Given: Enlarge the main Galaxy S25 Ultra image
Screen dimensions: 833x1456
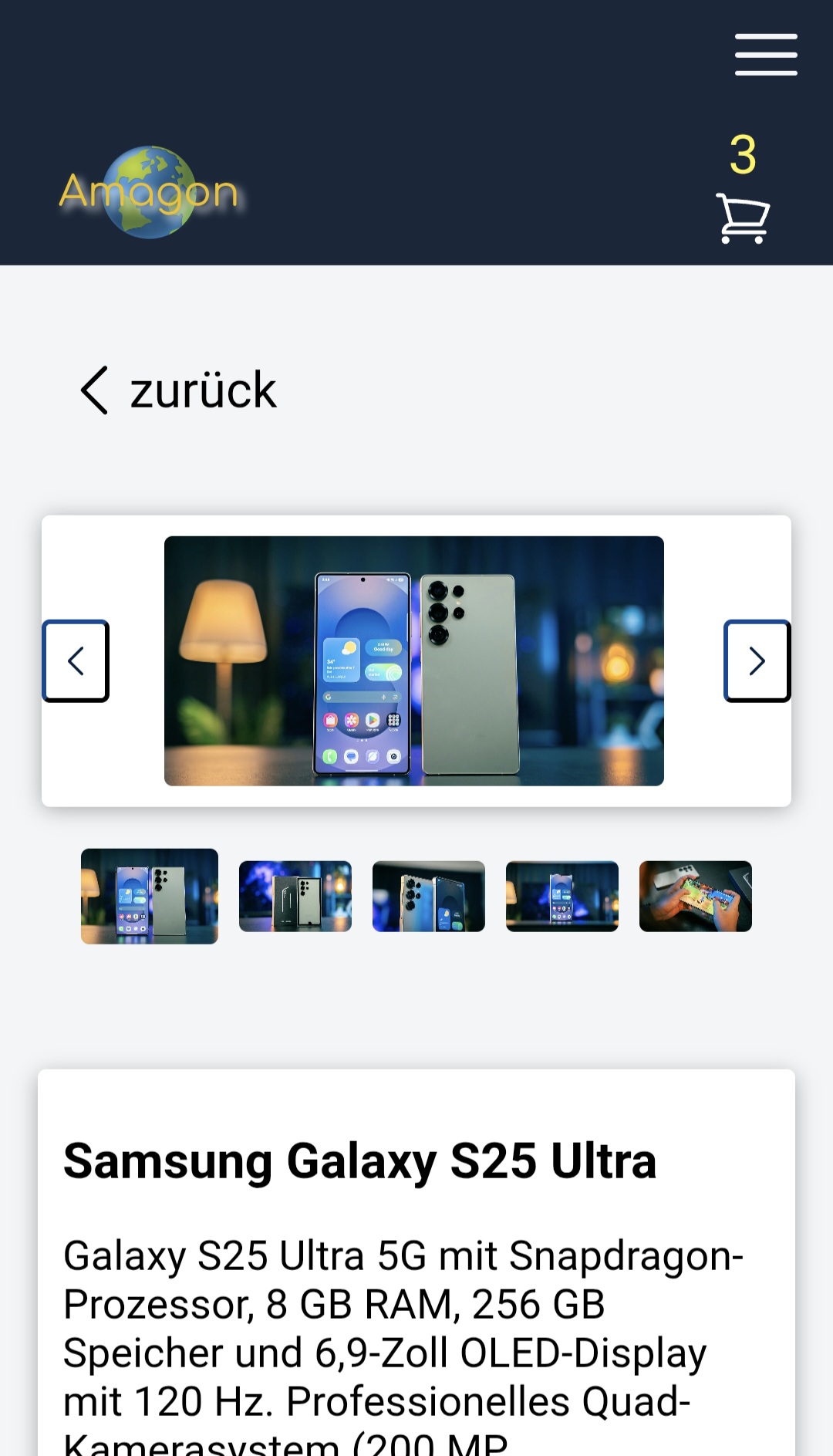Looking at the screenshot, I should click(414, 661).
